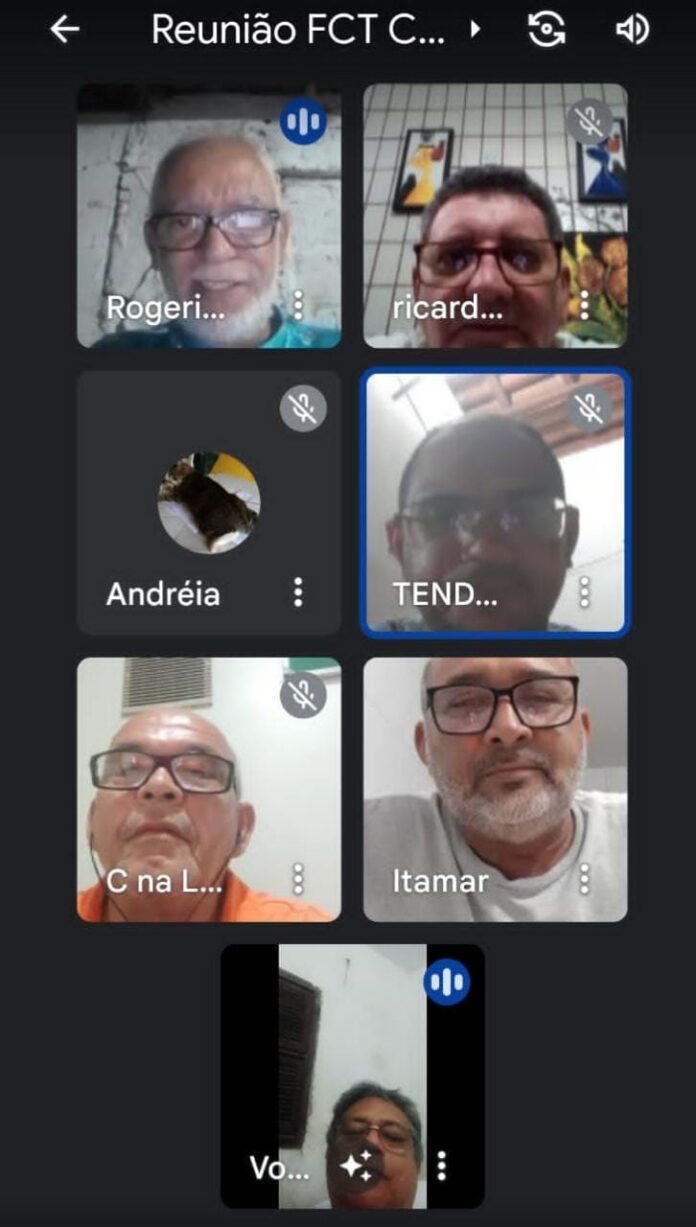Open options menu for C na L's tile
The image size is (696, 1227).
[298, 879]
